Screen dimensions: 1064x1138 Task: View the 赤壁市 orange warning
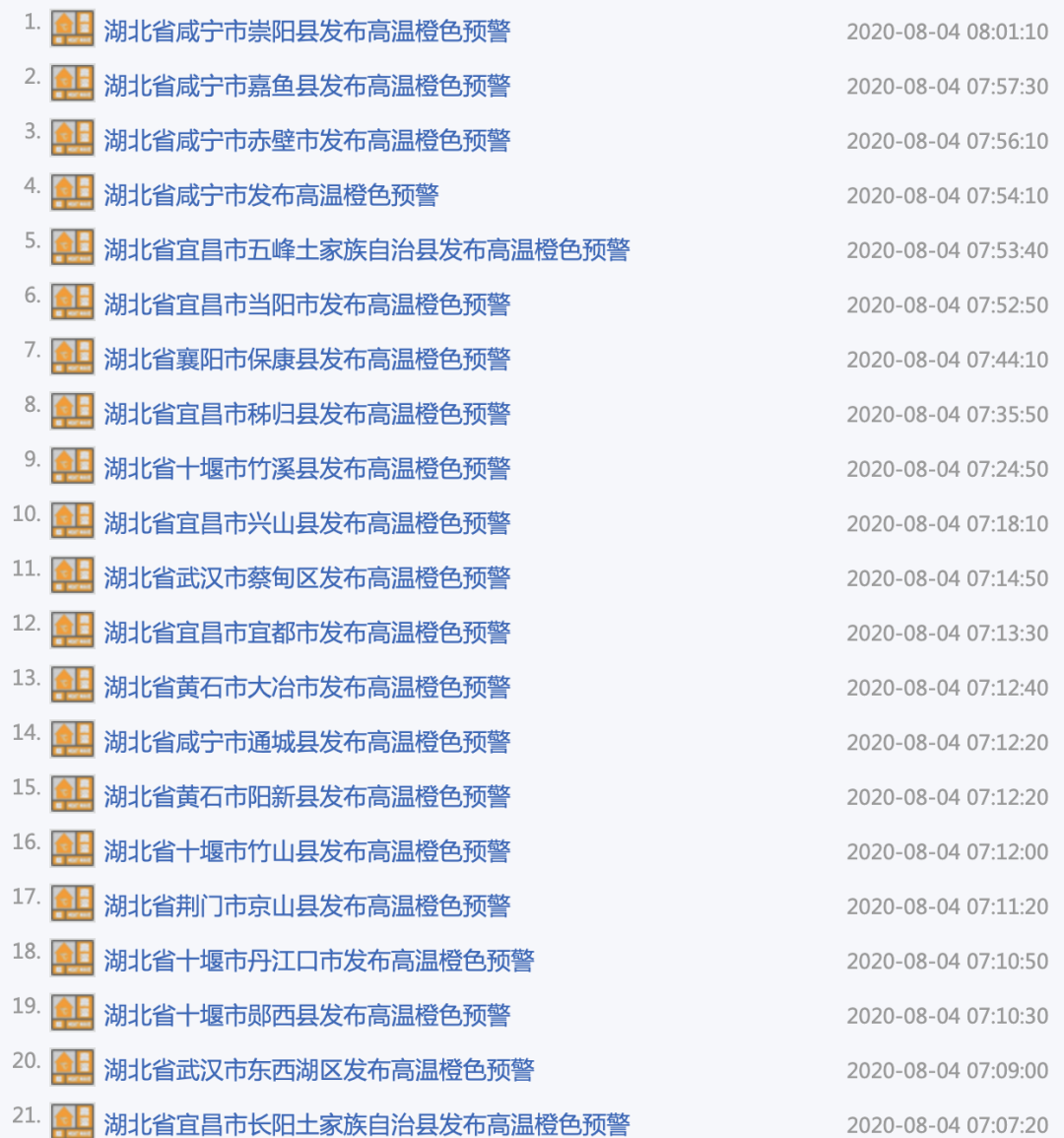(306, 141)
